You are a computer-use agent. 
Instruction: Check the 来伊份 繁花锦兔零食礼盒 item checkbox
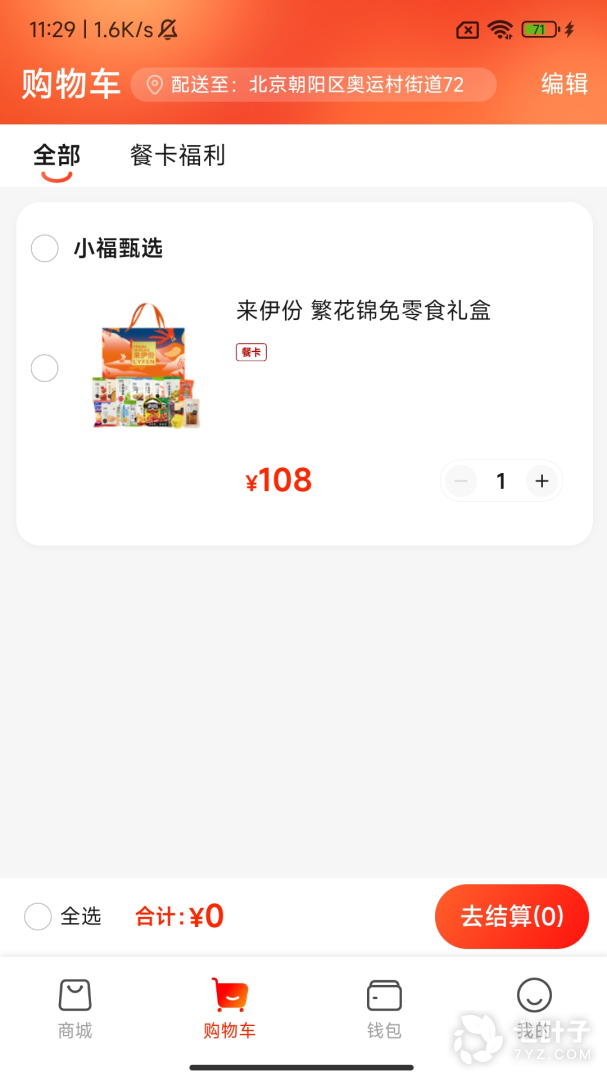pos(45,368)
